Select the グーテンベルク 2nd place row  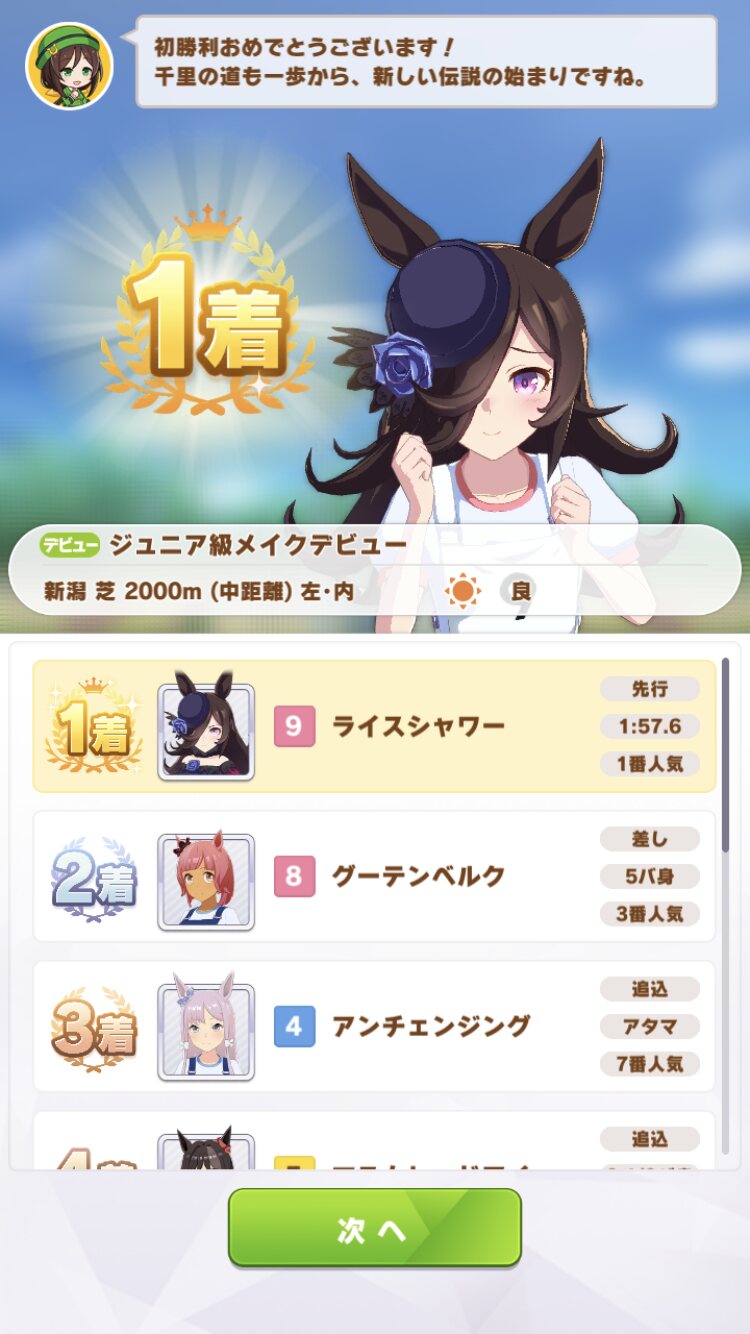(374, 876)
